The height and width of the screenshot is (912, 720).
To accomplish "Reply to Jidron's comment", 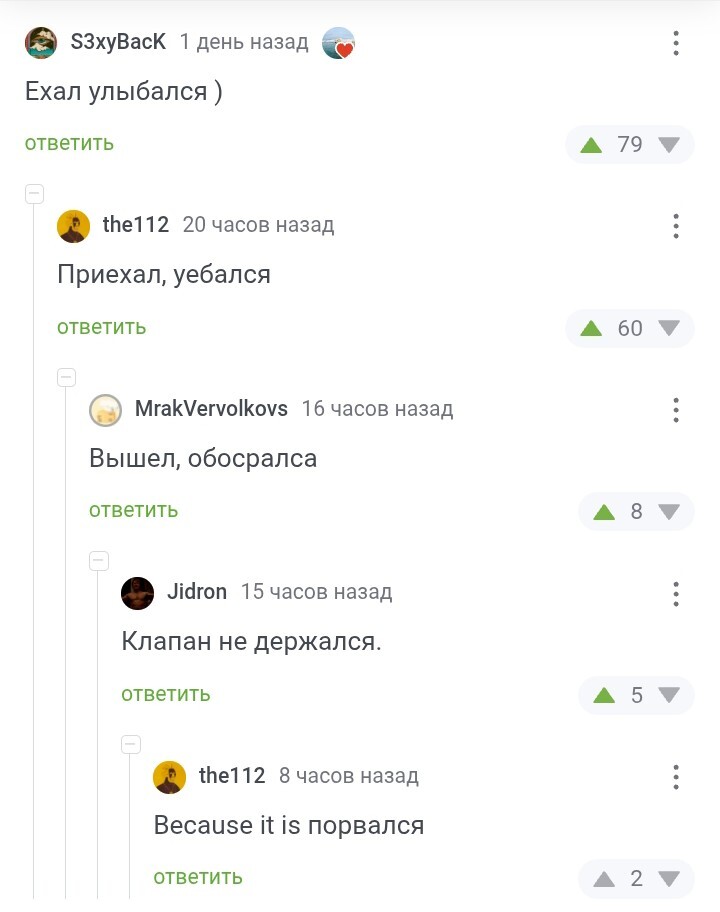I will coord(165,694).
